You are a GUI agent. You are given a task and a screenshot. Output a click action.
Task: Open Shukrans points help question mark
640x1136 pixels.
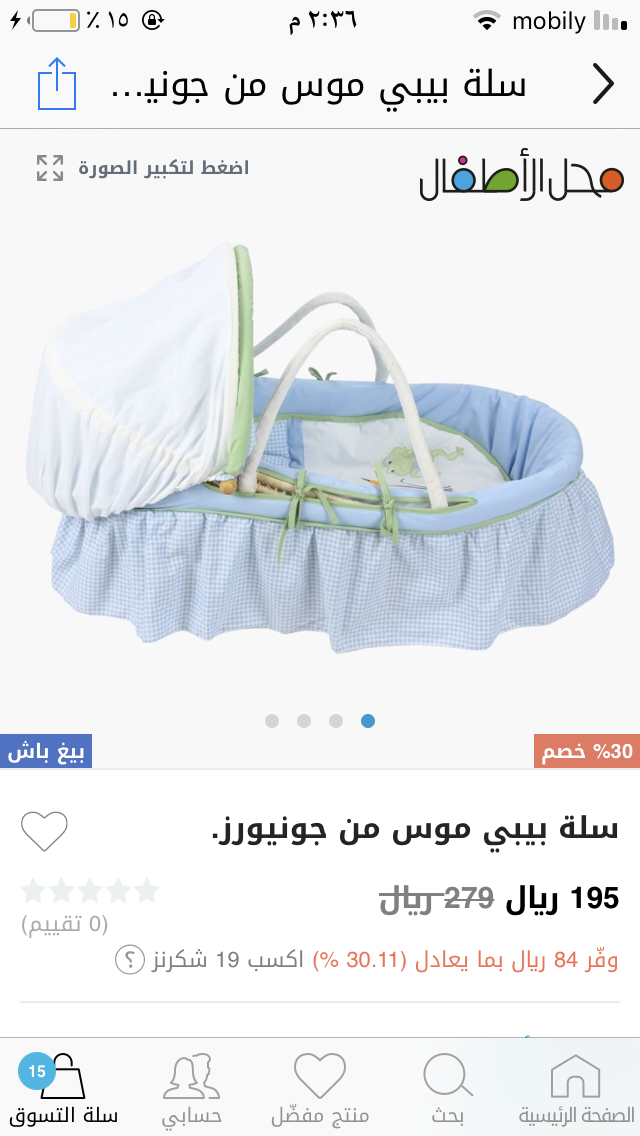130,960
